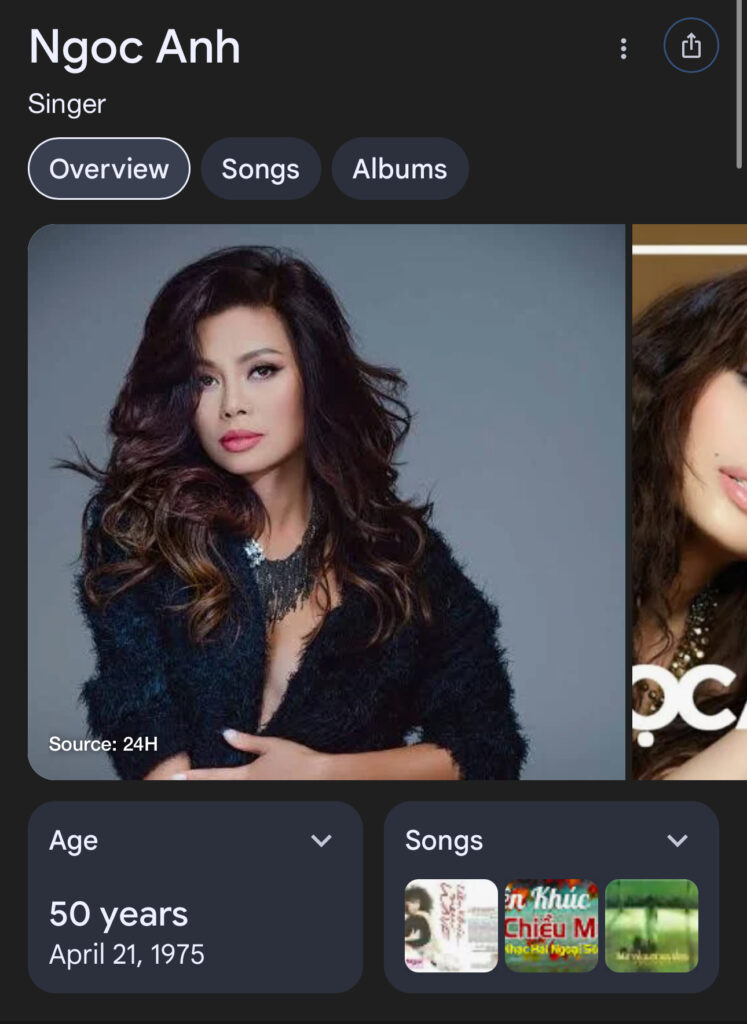Screen dimensions: 747x1024
Task: Open the main photo sourced from 24H
Action: [x=326, y=500]
